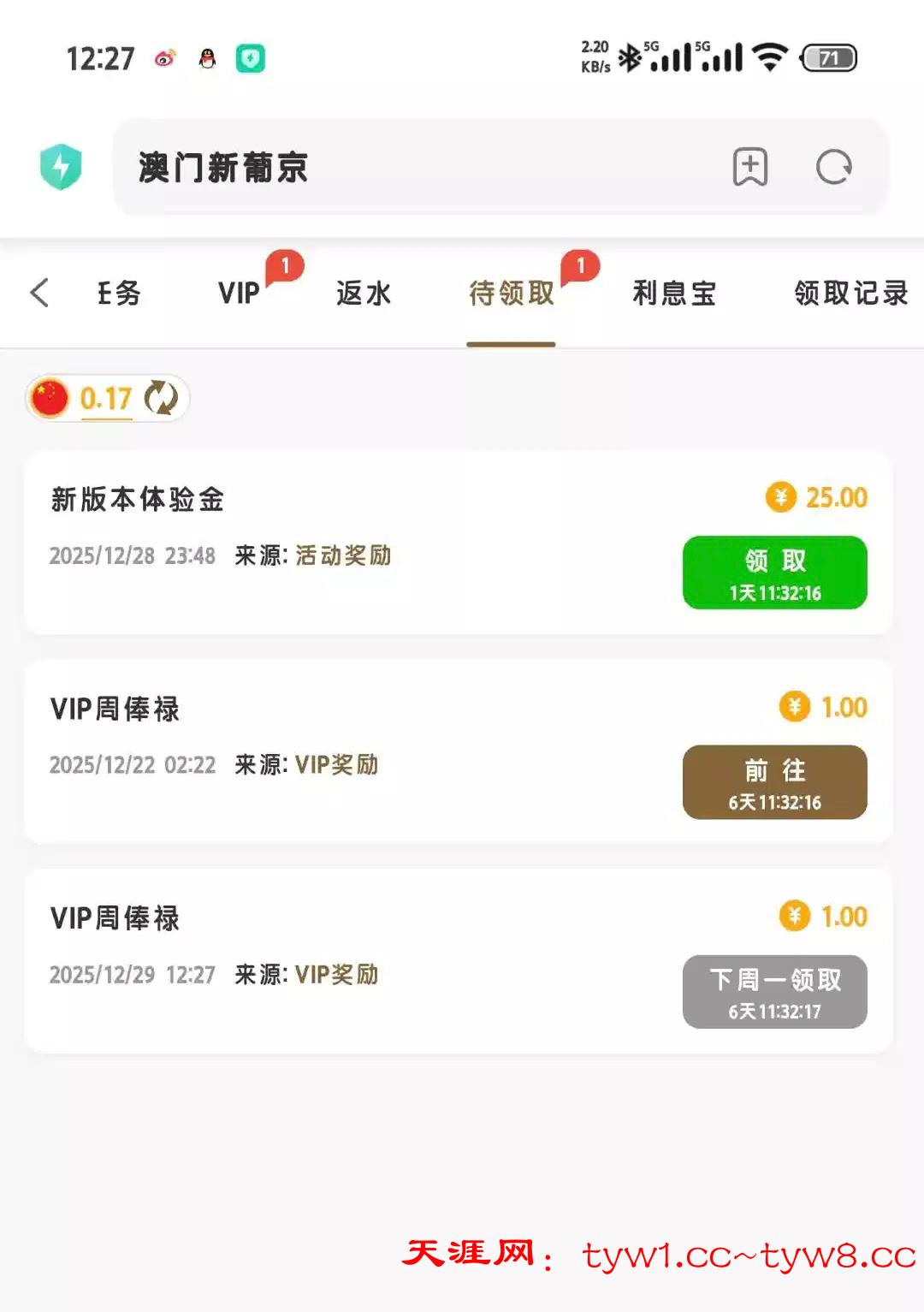Switch to the 返水 tab
Screen dimensions: 924x1312
point(364,294)
